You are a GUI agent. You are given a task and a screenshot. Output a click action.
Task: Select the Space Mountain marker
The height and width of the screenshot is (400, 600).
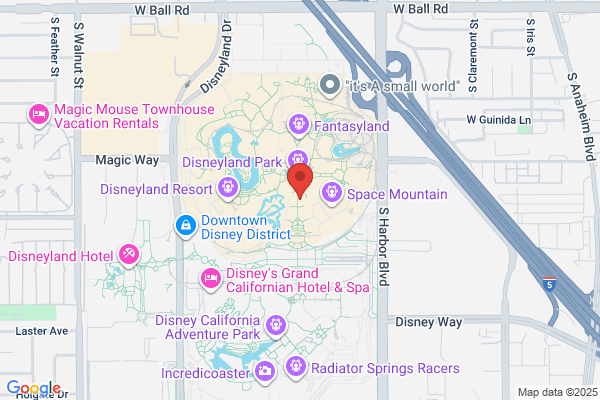coord(331,193)
